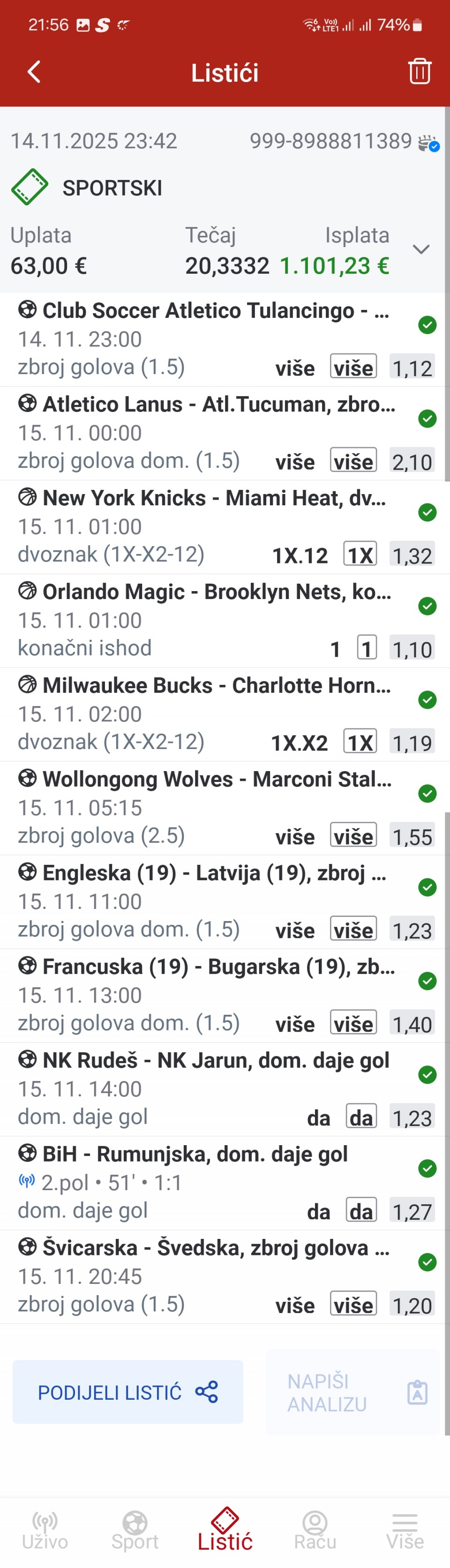Delete the ticket with the trash icon
Viewport: 450px width, 1568px height.
420,72
